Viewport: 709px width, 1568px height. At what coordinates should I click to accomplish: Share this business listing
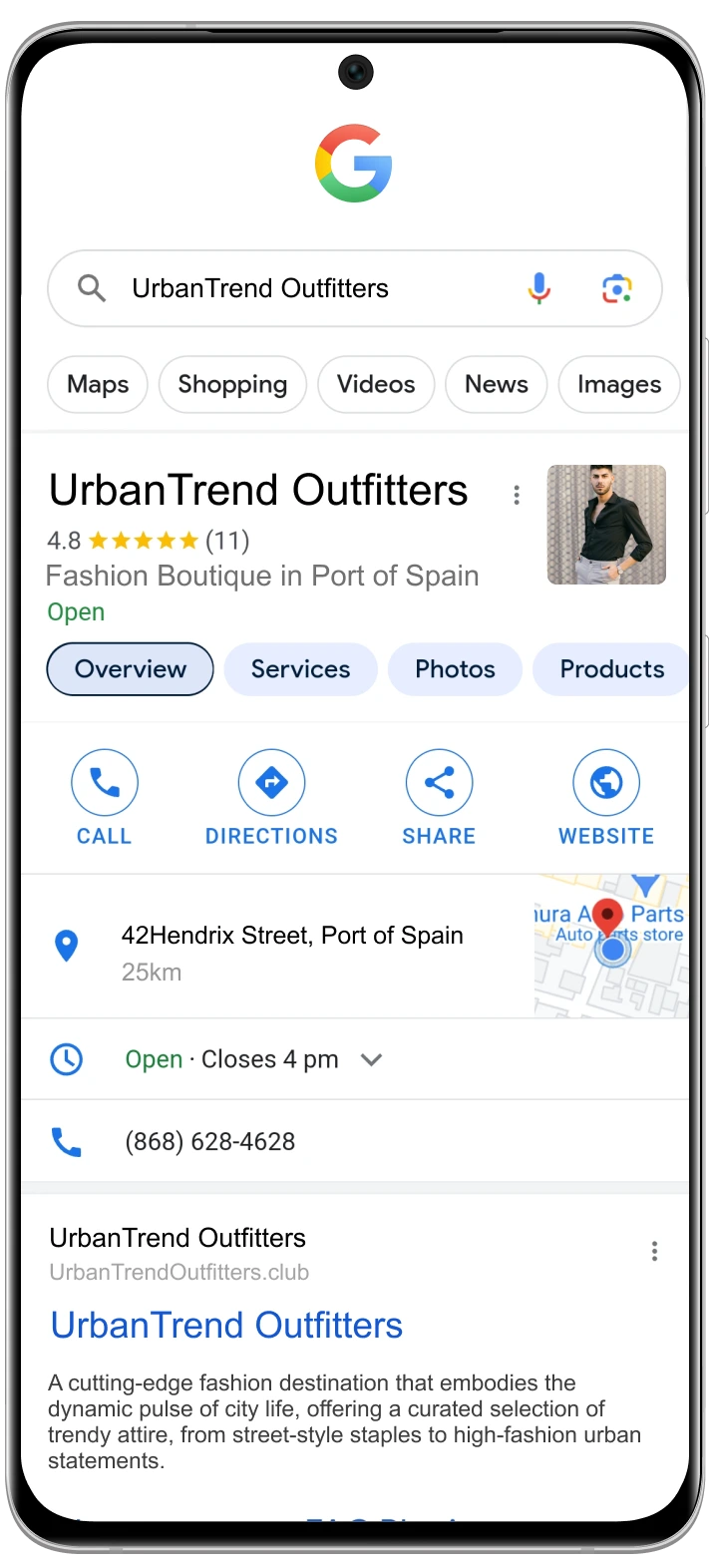click(x=439, y=798)
